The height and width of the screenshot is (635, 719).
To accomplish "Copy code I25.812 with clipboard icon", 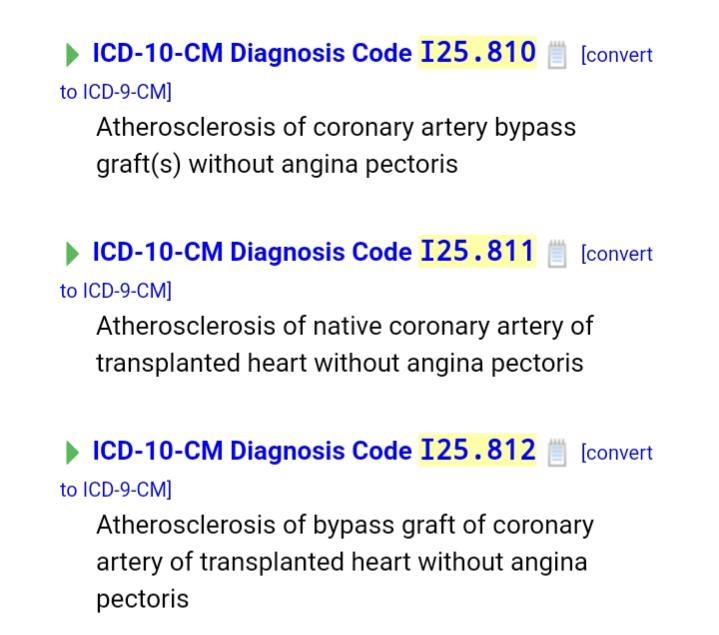I will (x=558, y=452).
